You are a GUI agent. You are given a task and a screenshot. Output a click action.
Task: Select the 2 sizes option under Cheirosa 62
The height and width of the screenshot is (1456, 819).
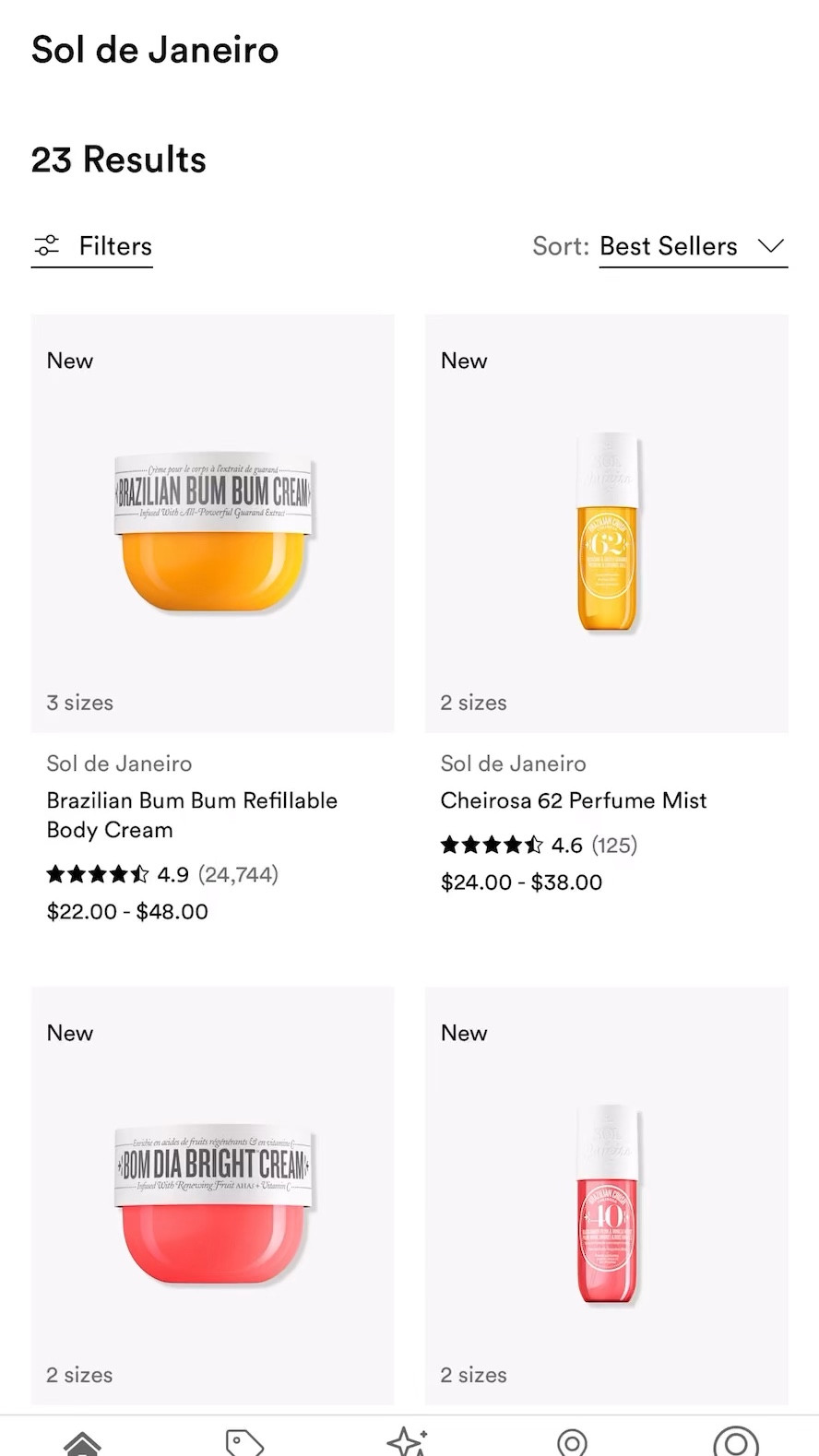coord(473,703)
